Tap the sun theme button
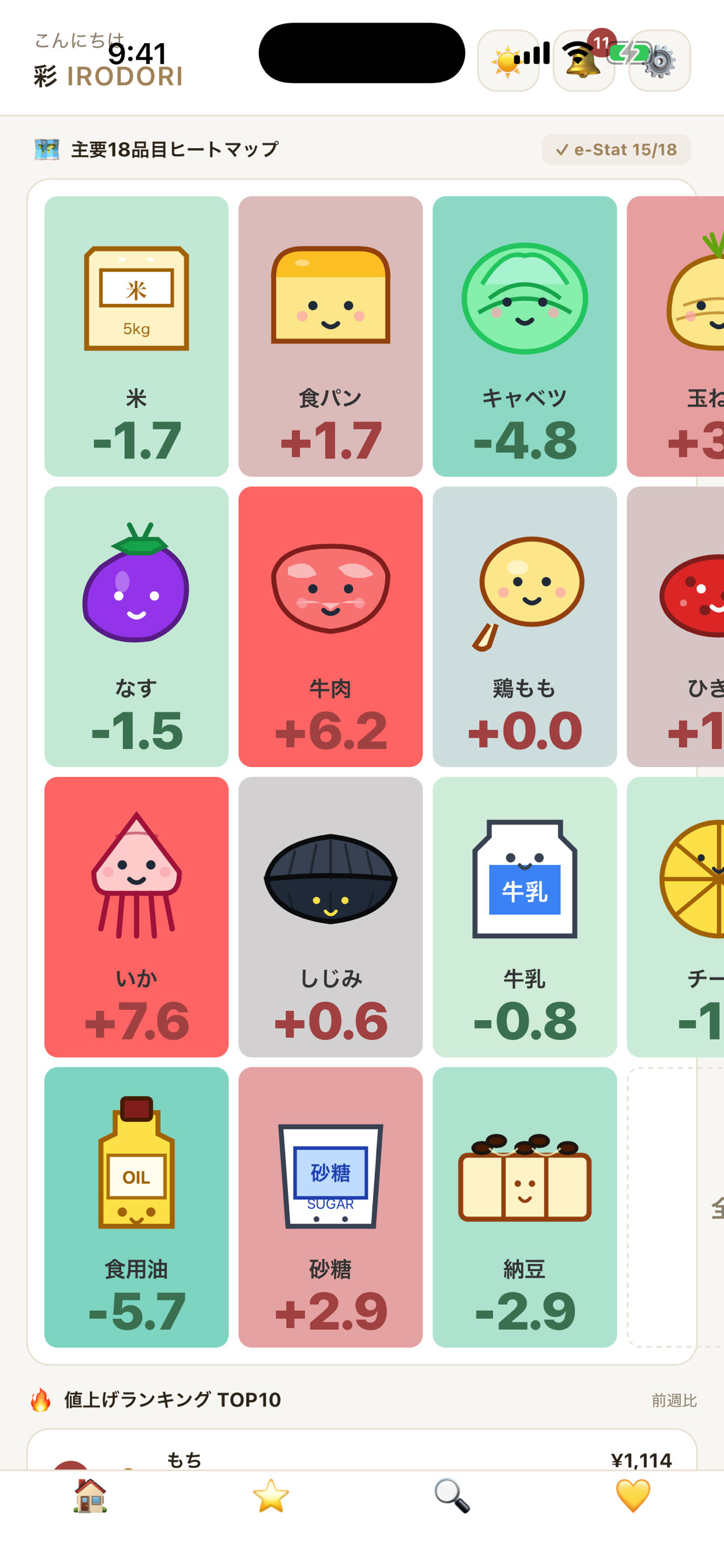The width and height of the screenshot is (724, 1568). tap(508, 61)
